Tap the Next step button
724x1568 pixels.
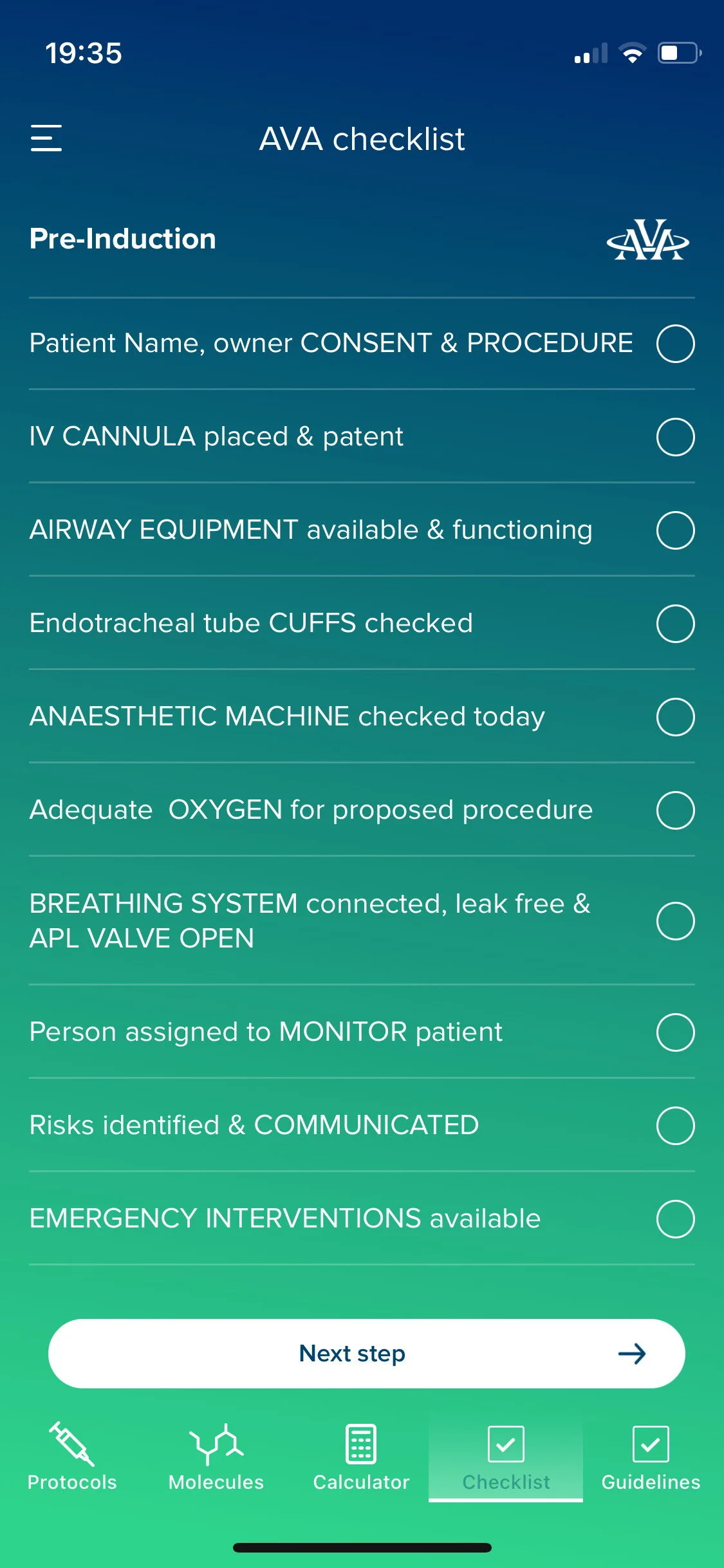(x=366, y=1354)
